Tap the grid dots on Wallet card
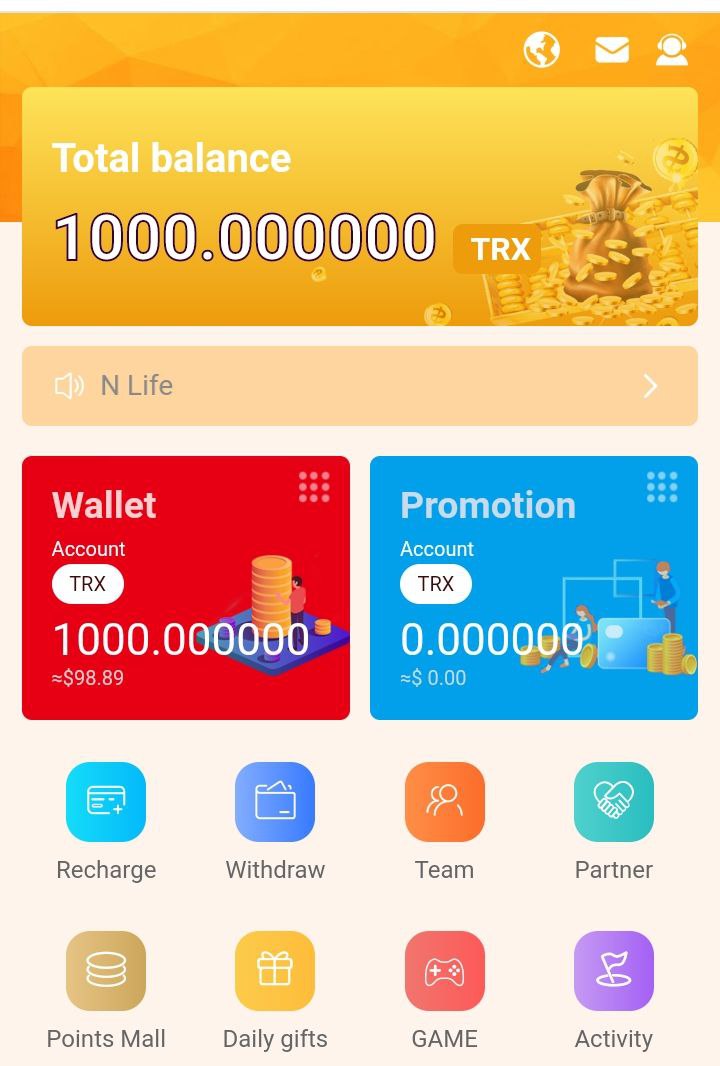The width and height of the screenshot is (720, 1066). pos(314,487)
